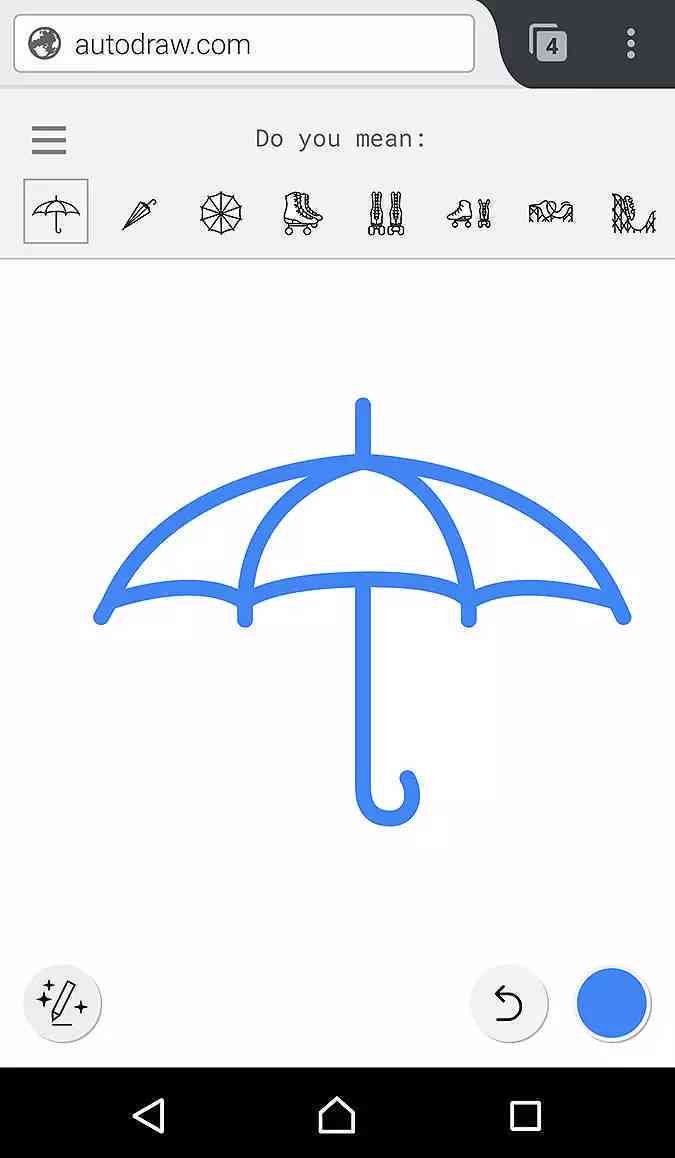Choose the pair of roller skates suggestion
675x1158 pixels.
point(385,213)
